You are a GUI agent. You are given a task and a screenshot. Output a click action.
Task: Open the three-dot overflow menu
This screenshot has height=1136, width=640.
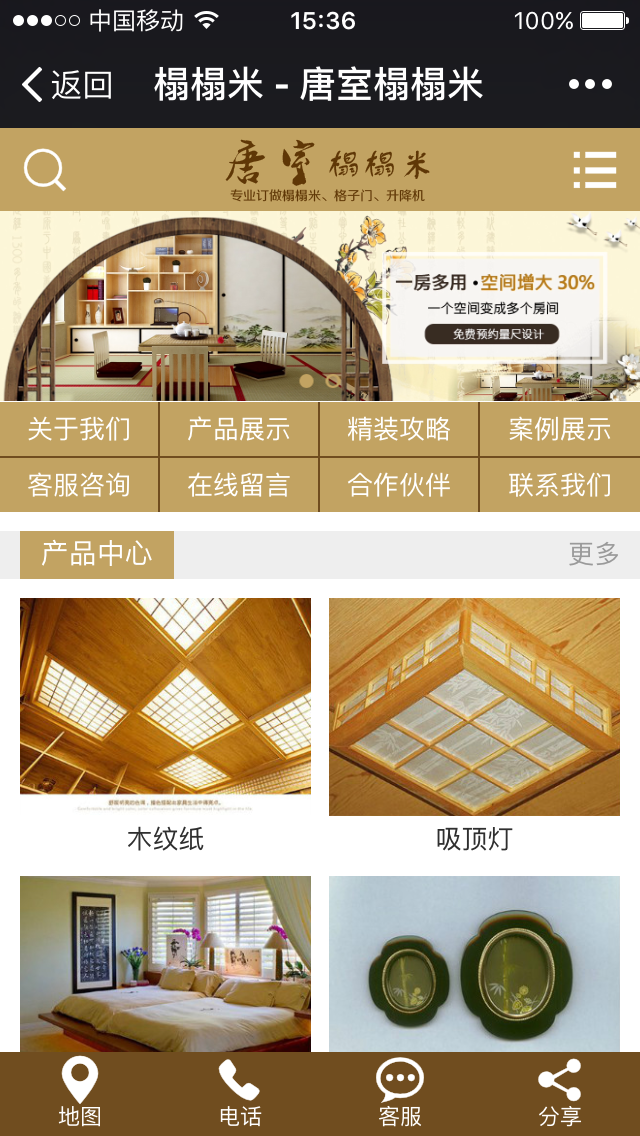pyautogui.click(x=590, y=85)
